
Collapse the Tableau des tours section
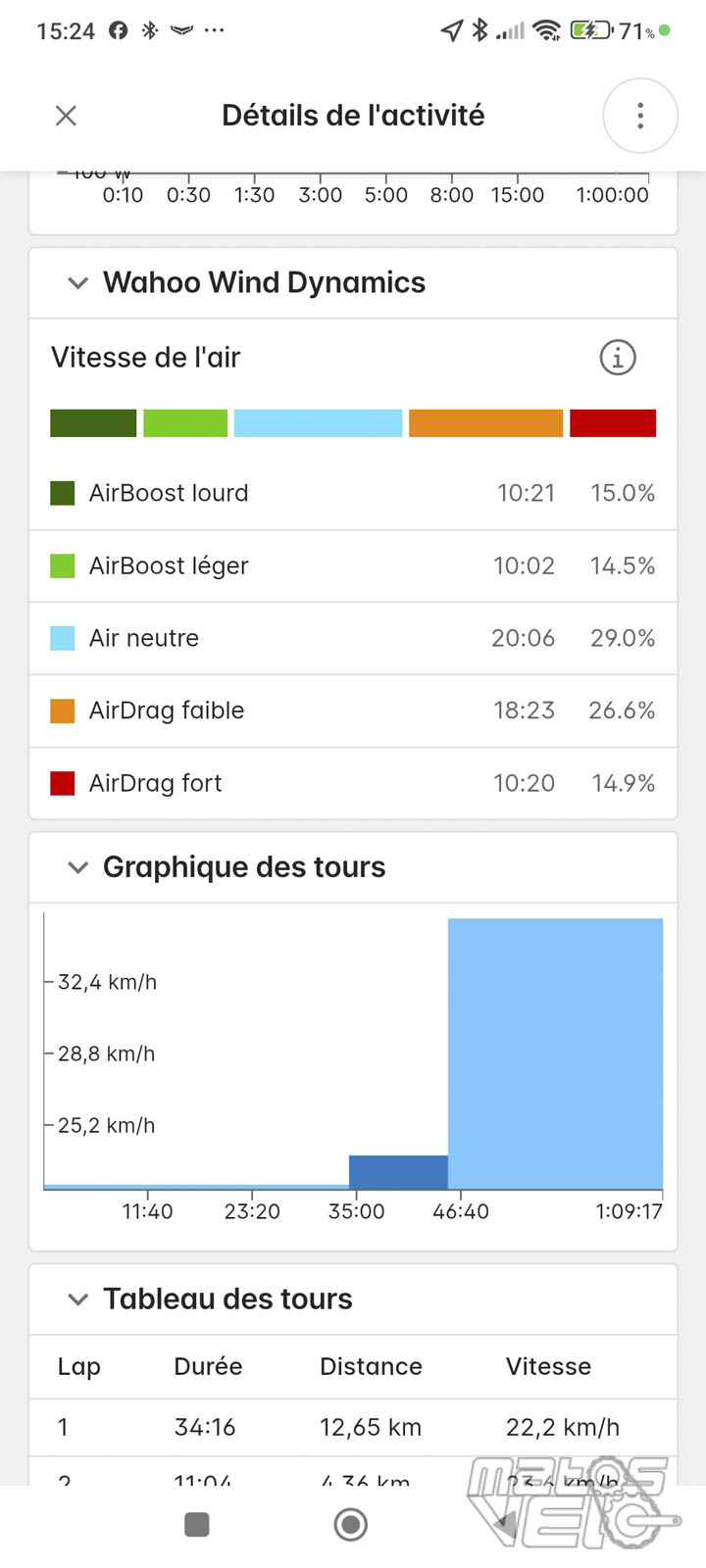click(x=77, y=1299)
